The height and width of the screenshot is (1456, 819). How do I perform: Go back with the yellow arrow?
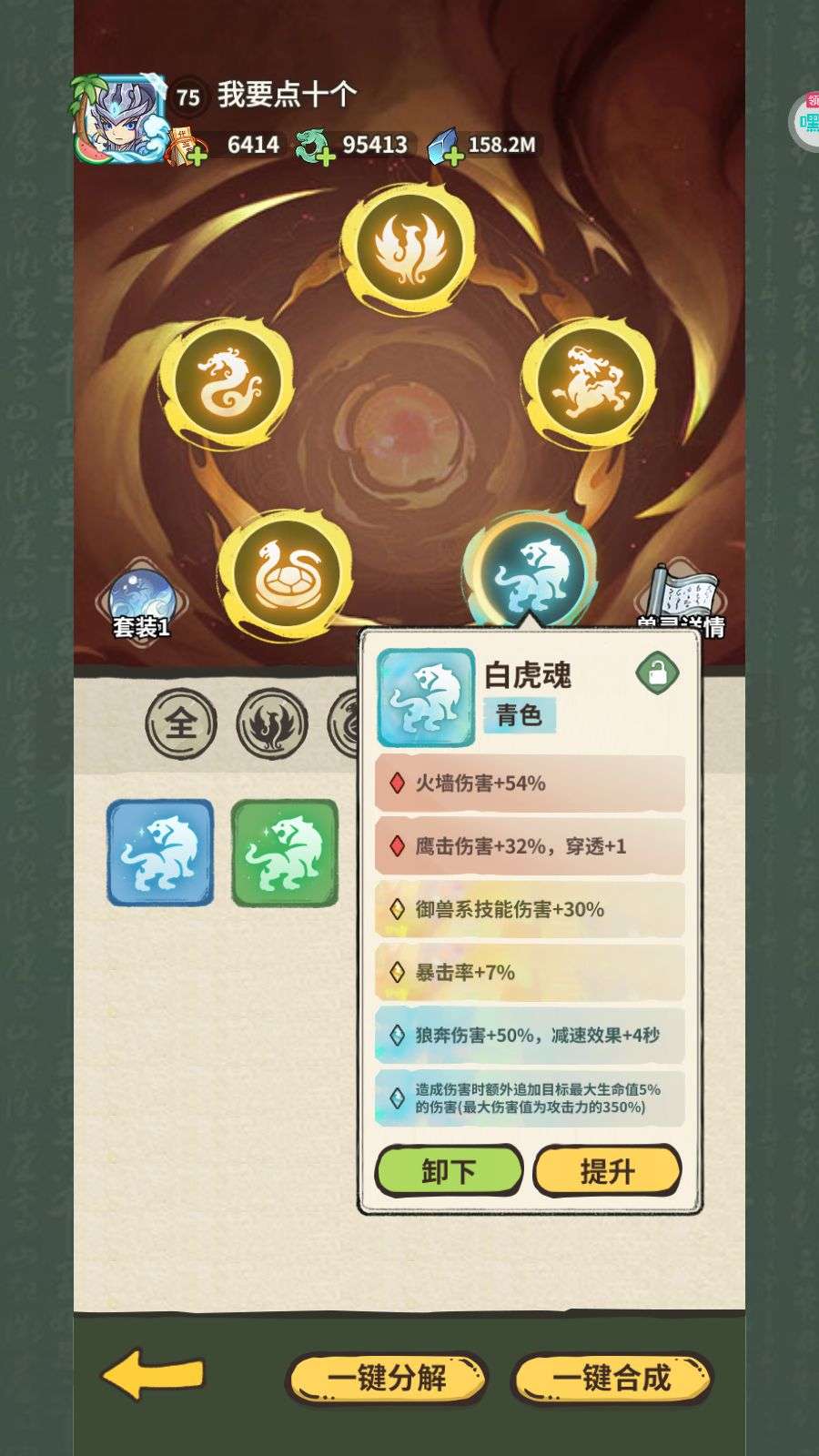(x=154, y=1374)
